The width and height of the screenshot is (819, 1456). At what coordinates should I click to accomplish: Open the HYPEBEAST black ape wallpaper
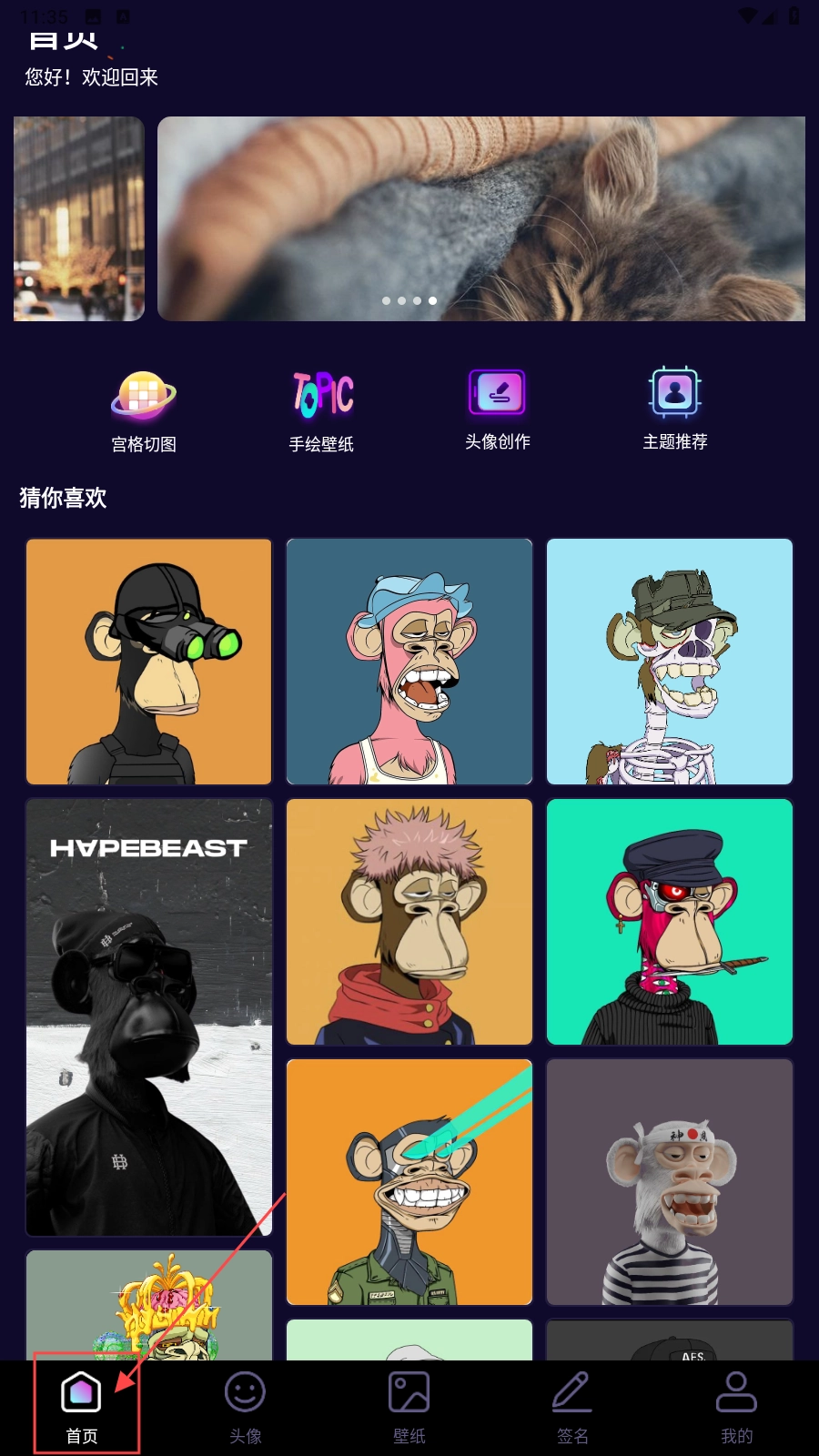point(149,1017)
